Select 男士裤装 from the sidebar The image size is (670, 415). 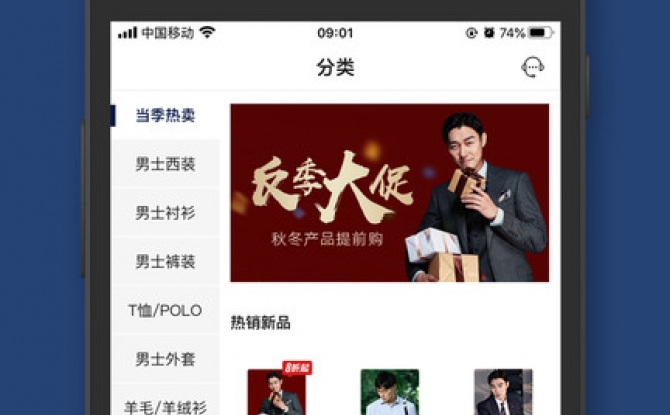point(165,262)
